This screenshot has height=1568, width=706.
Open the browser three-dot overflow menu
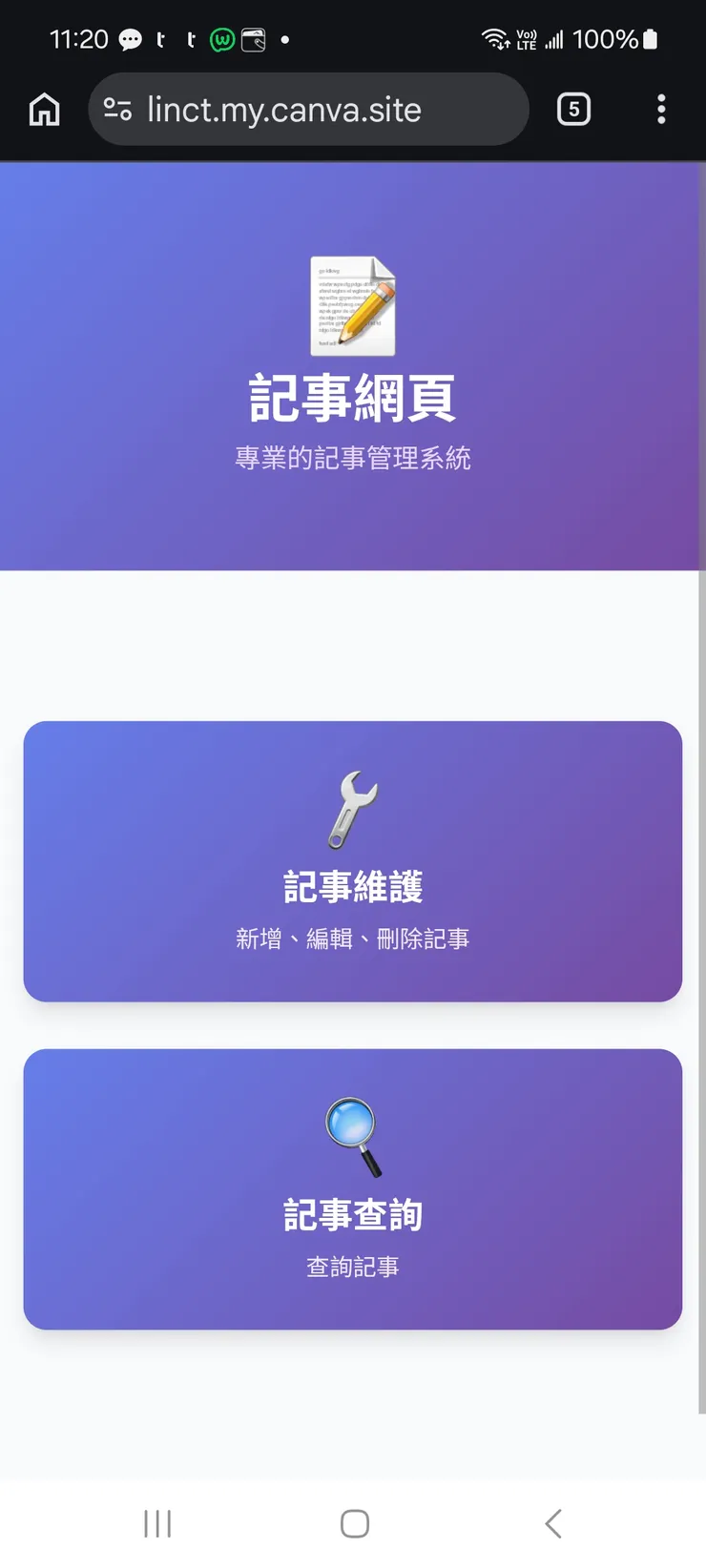(660, 109)
